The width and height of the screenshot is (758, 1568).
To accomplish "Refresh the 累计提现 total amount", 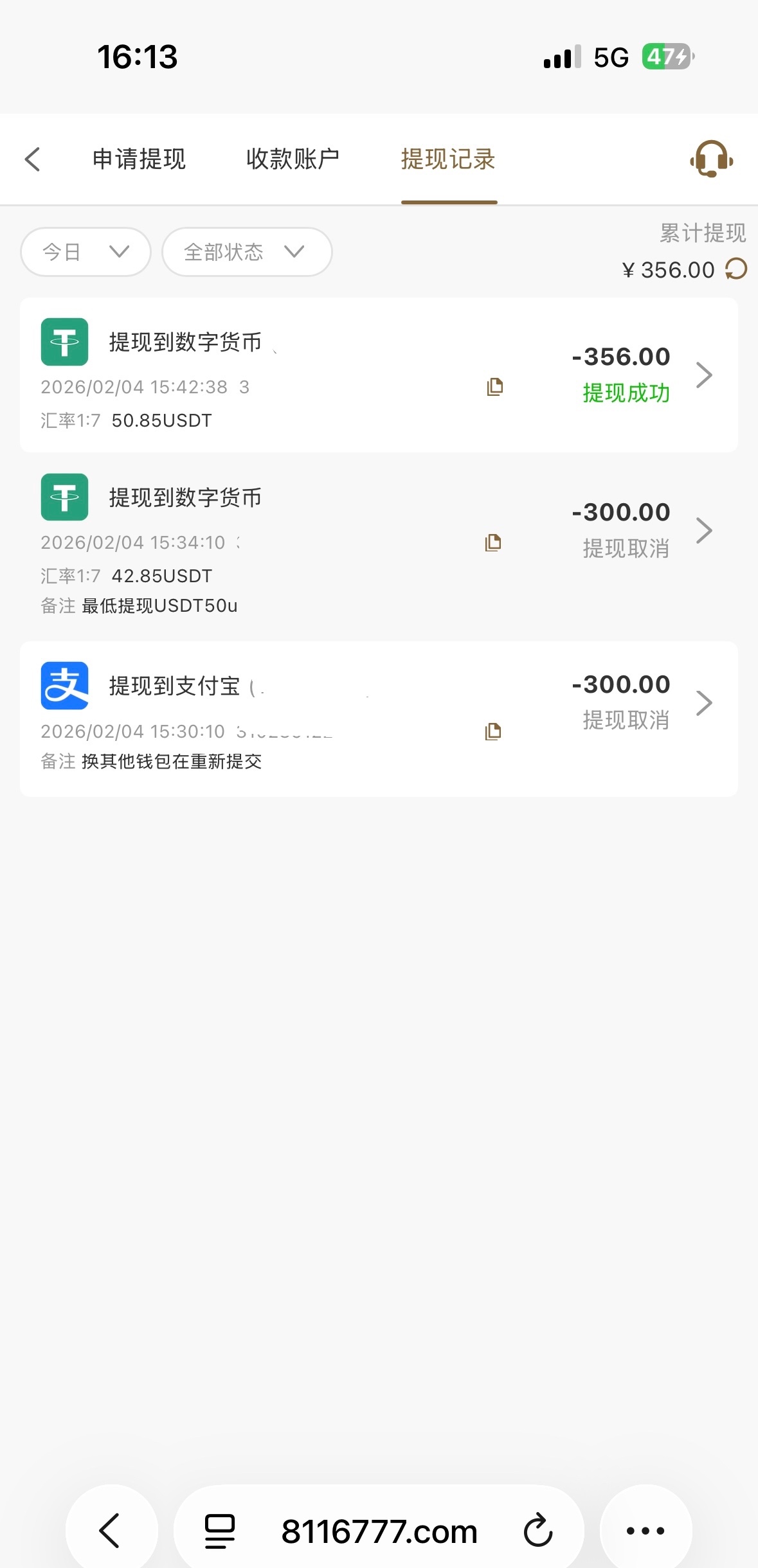I will click(x=736, y=269).
